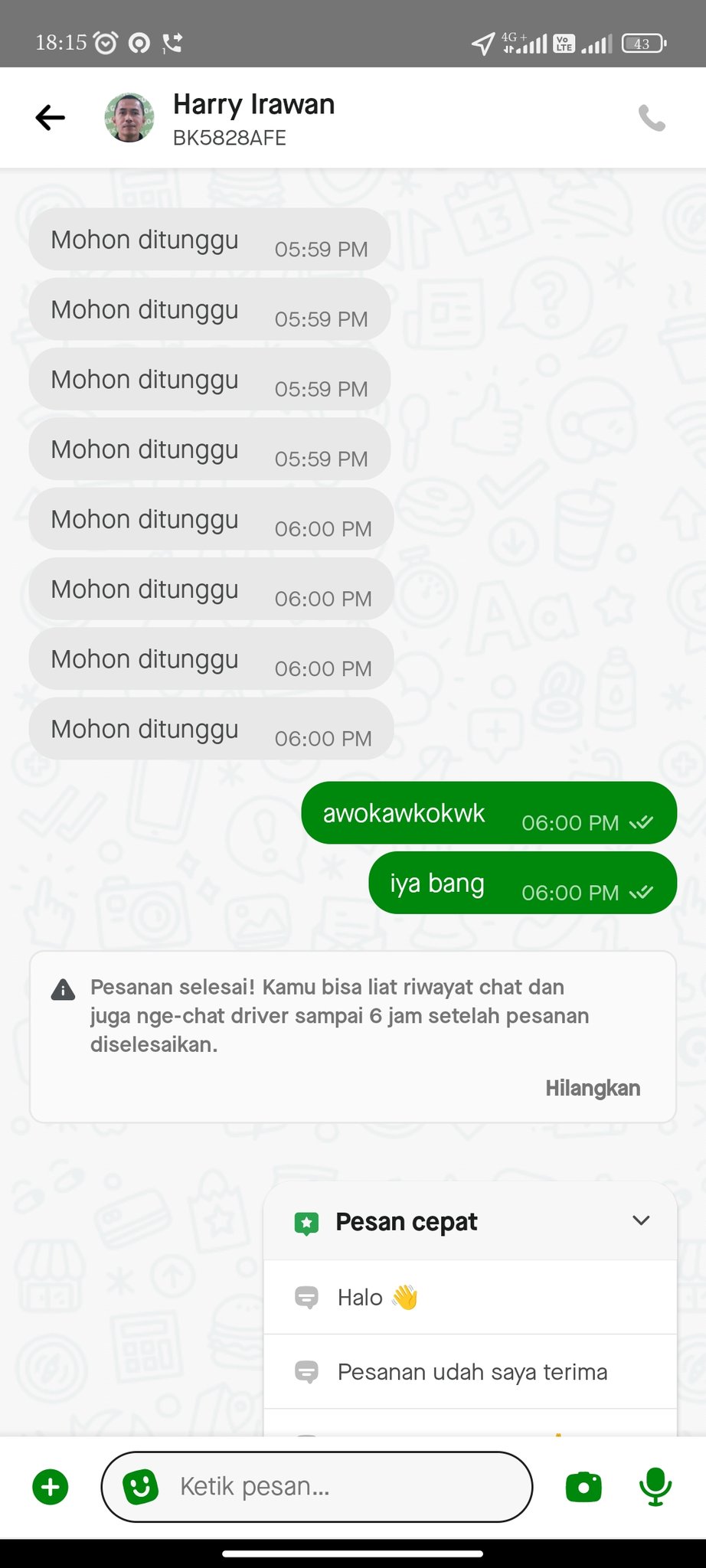The height and width of the screenshot is (1568, 706).
Task: Tap the battery indicator showing 43
Action: pyautogui.click(x=642, y=44)
